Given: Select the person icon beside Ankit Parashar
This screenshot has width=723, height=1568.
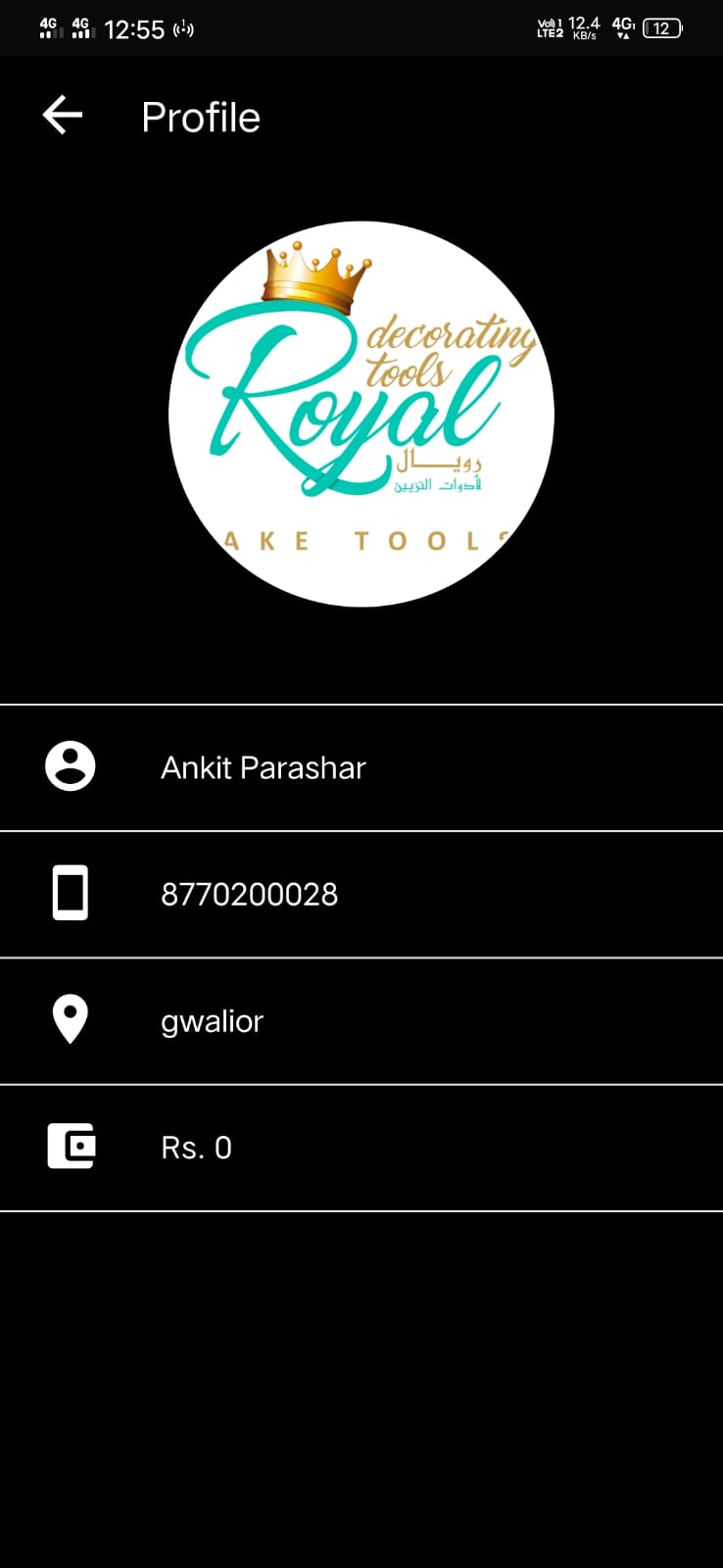Looking at the screenshot, I should [70, 767].
